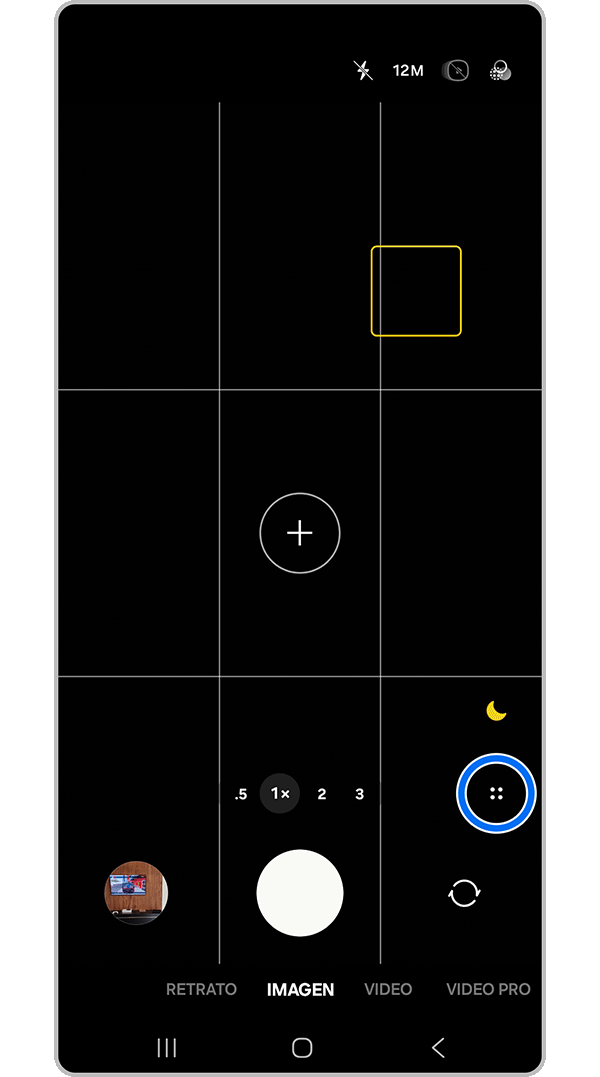Screen dimensions: 600x1077
Task: Switch to VIDEO PRO mode
Action: (x=488, y=990)
